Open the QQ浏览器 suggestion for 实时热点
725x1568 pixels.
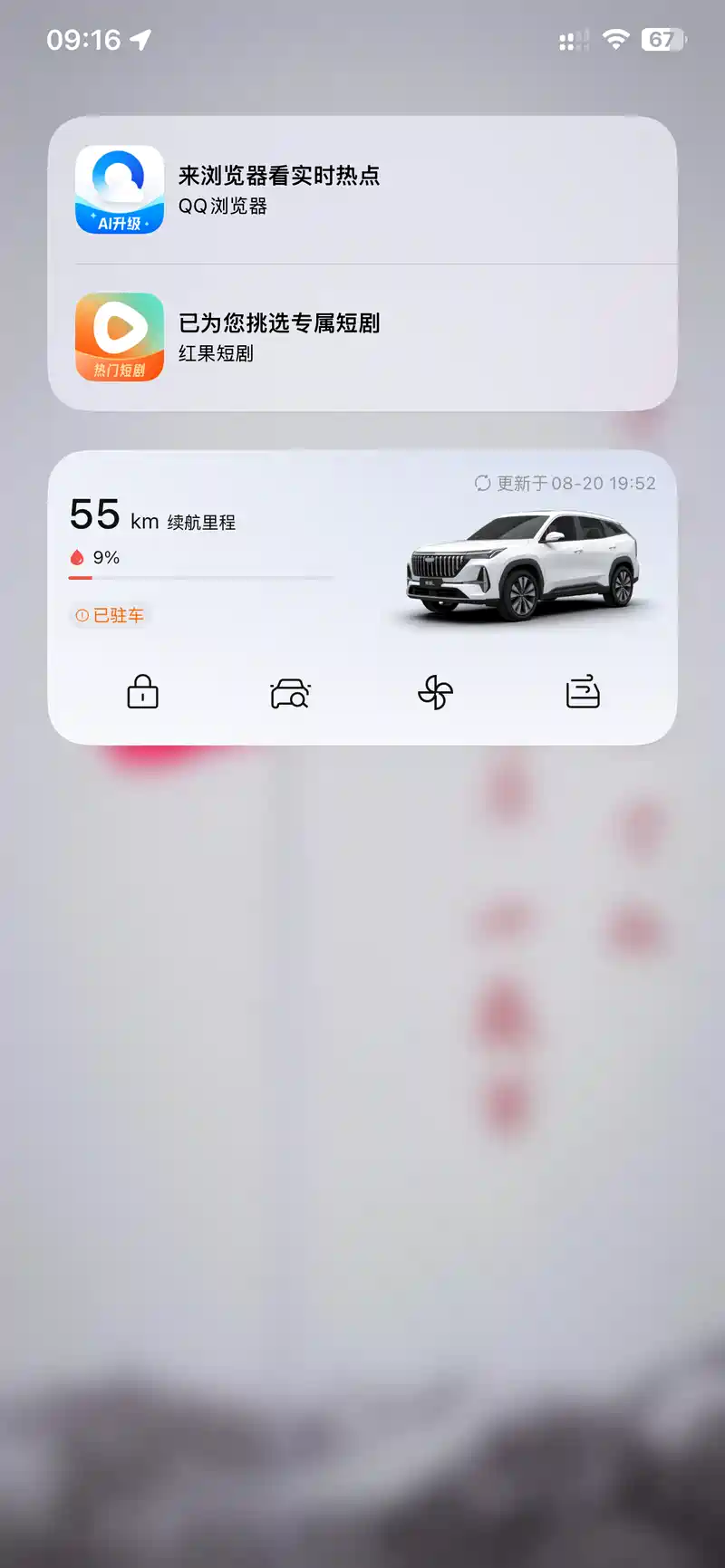pyautogui.click(x=362, y=190)
